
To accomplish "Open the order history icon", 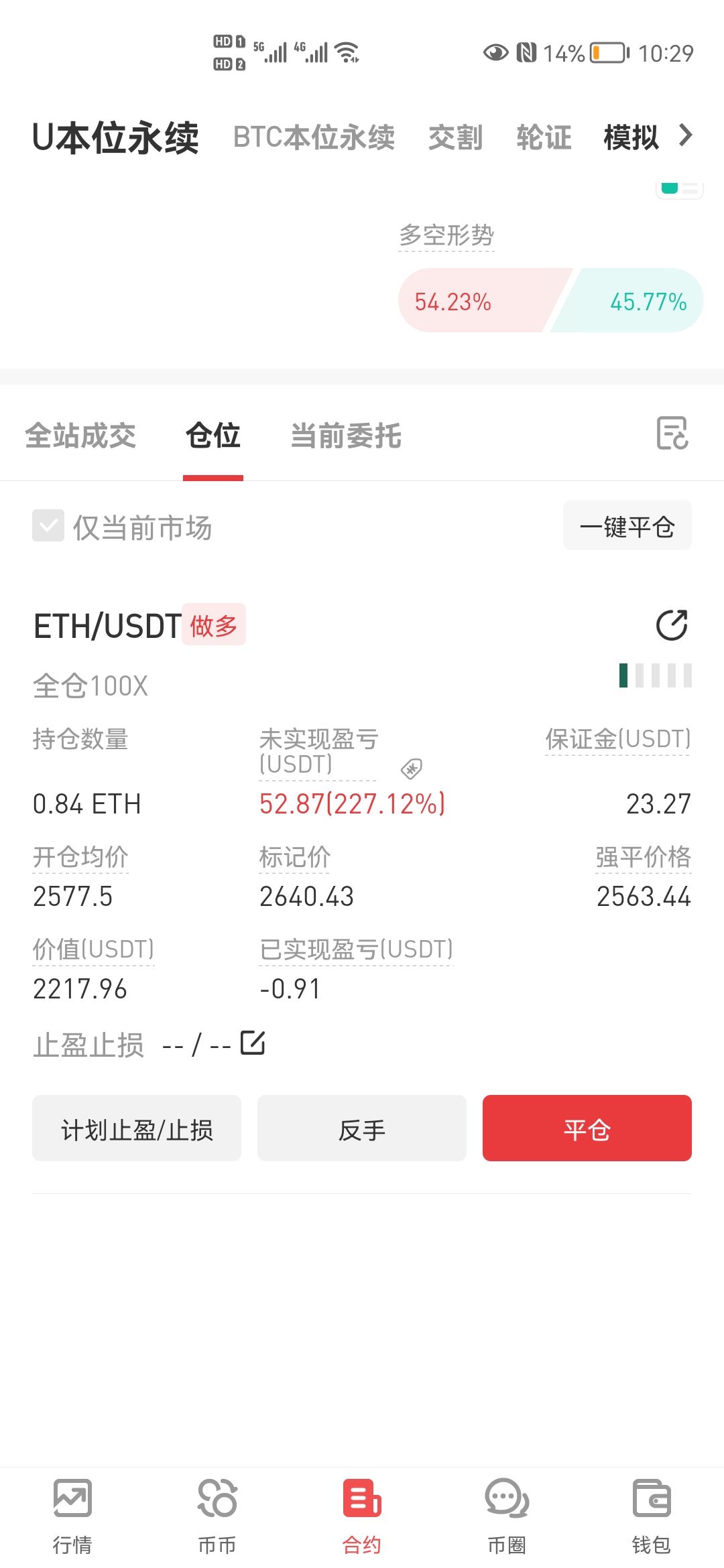I will pos(672,433).
